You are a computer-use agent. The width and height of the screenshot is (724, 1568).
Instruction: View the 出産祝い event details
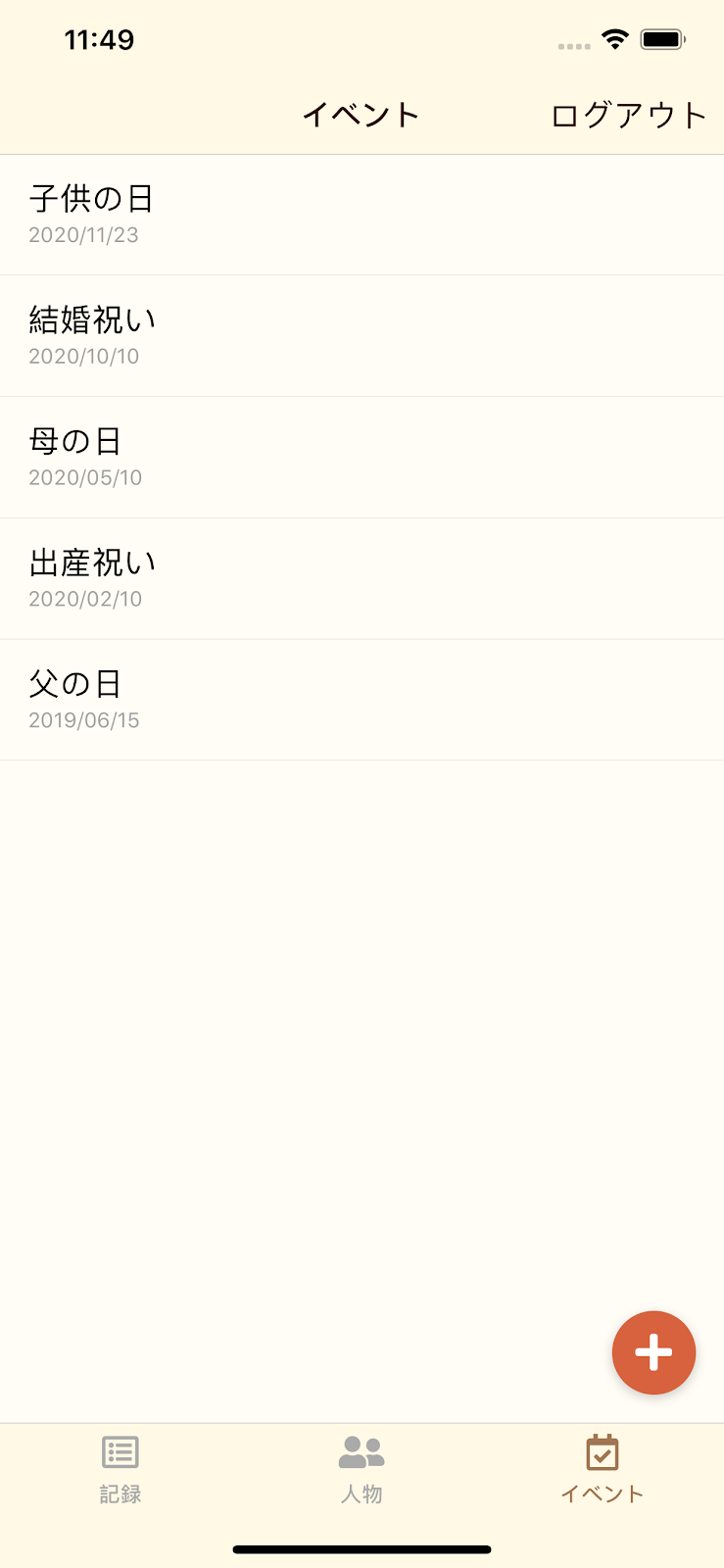[362, 579]
